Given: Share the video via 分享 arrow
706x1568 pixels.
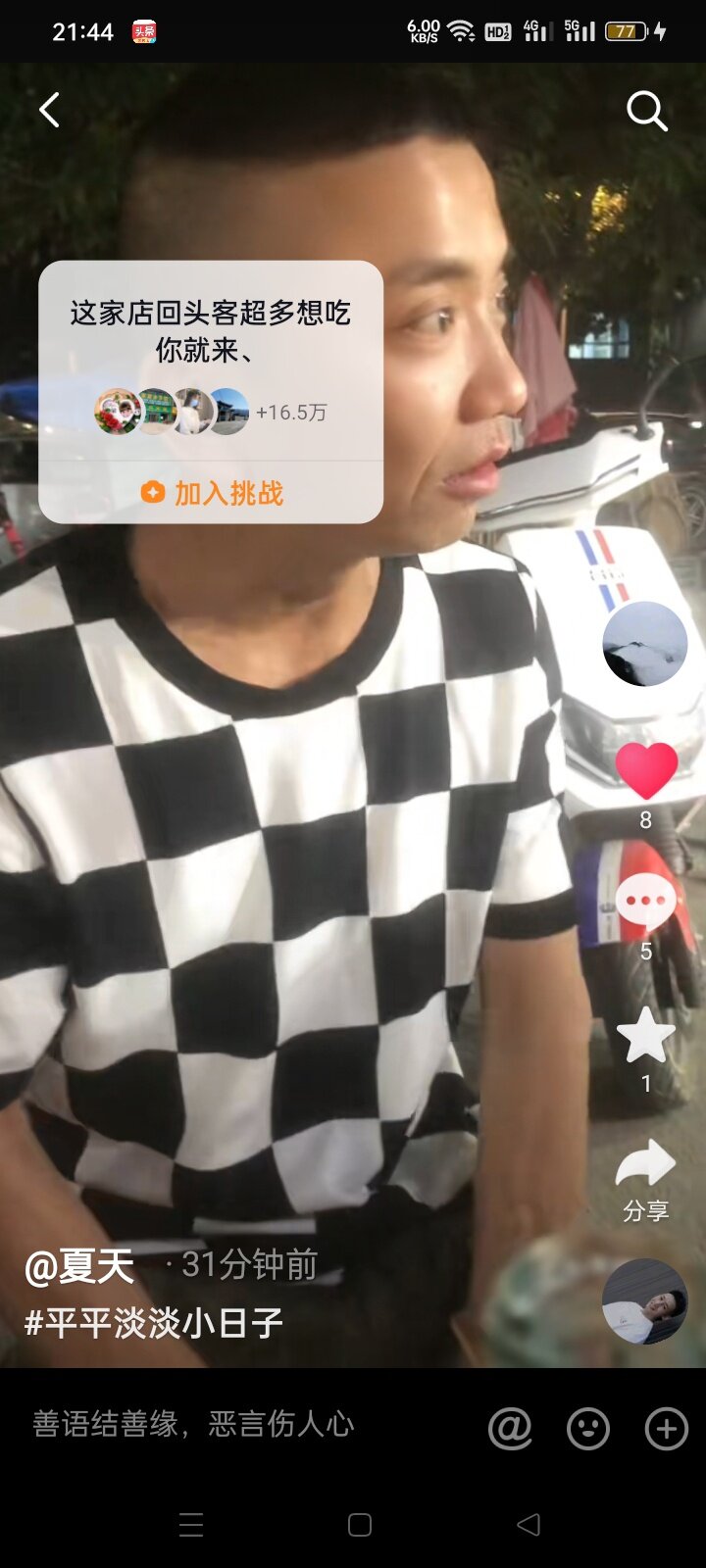Looking at the screenshot, I should [x=645, y=1166].
